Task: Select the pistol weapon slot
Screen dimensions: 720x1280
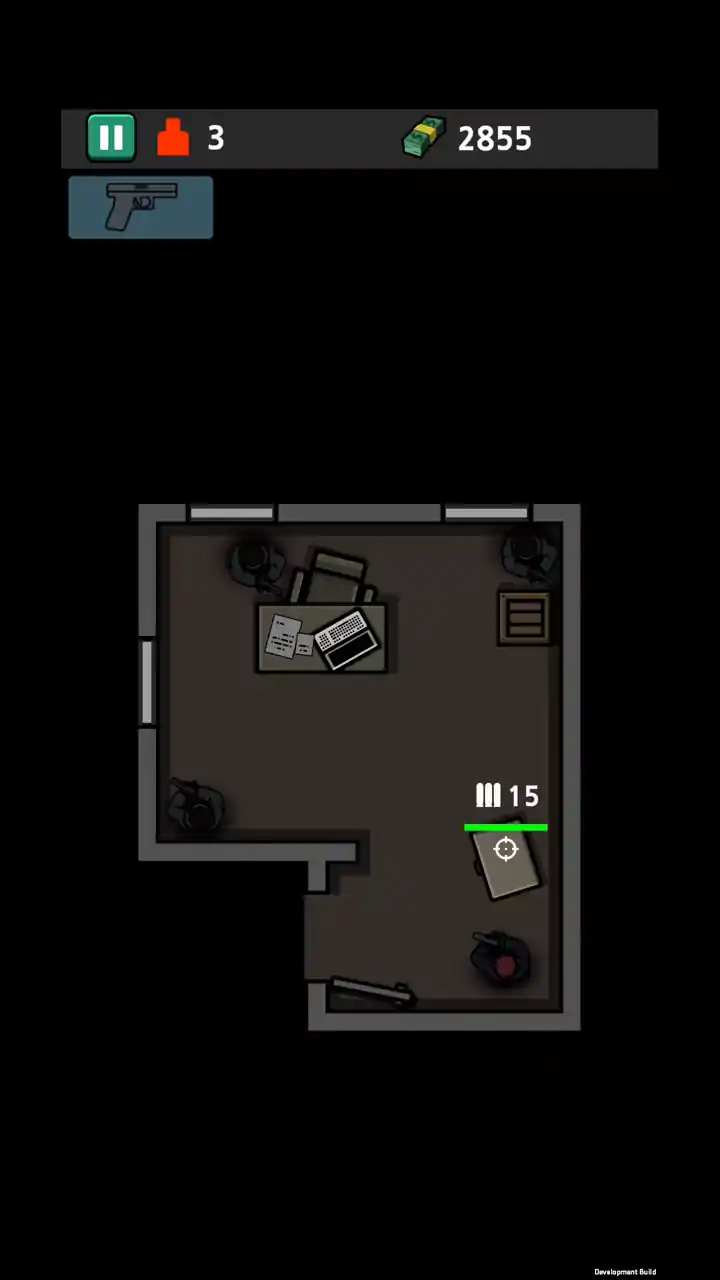Action: (x=140, y=207)
